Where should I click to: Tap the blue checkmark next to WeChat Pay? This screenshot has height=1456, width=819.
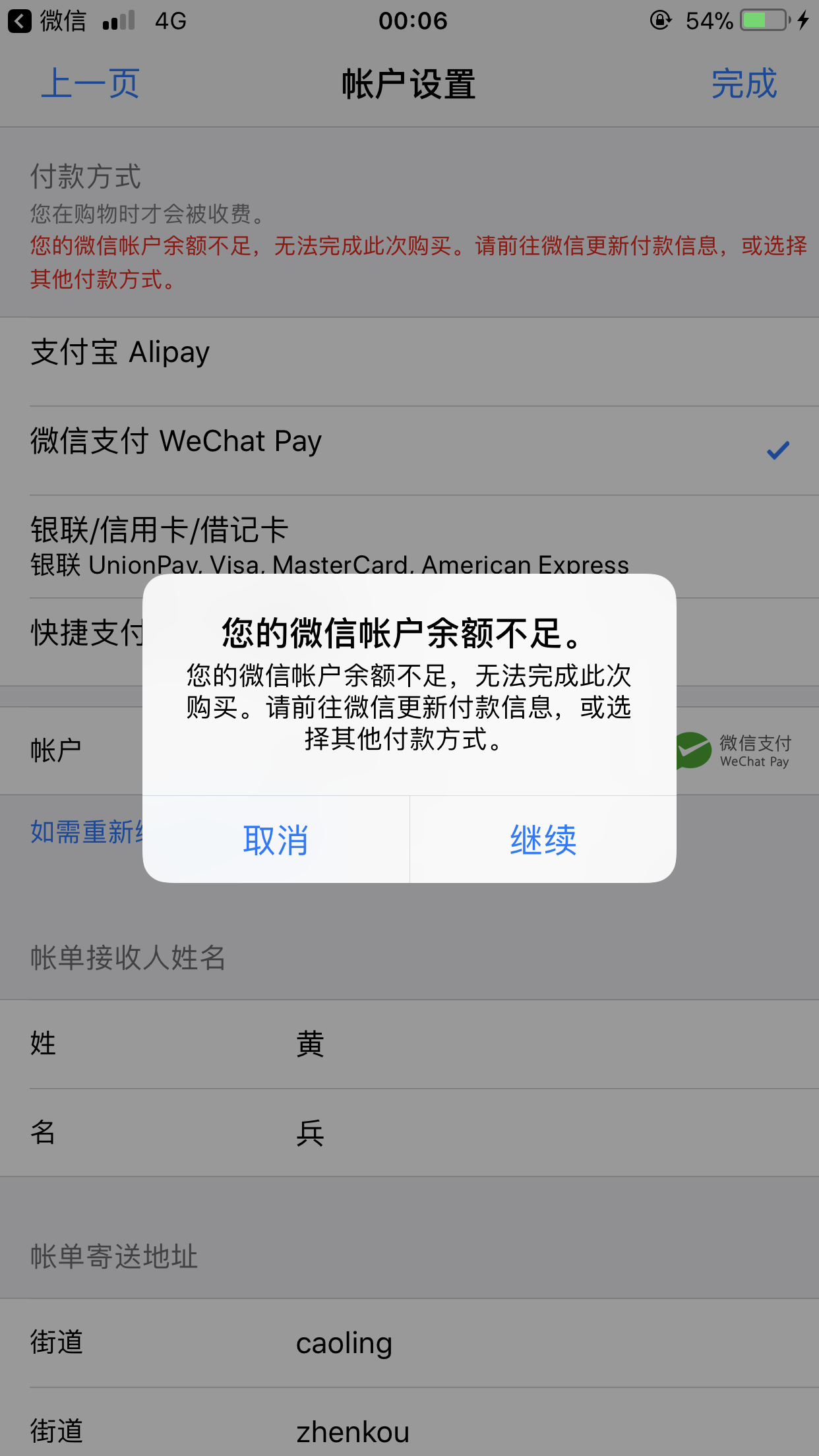778,449
